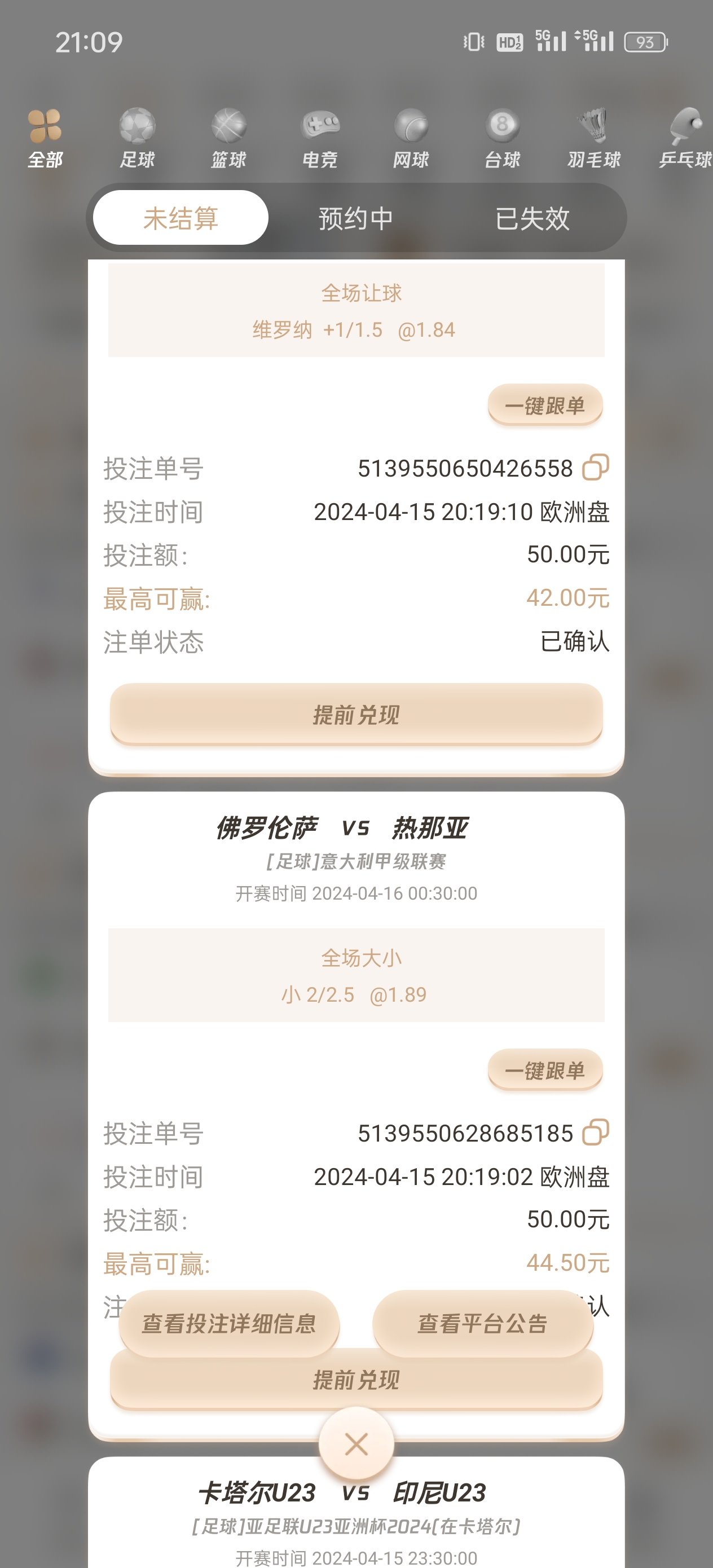Open 查看平台公告
The image size is (713, 1568).
[x=483, y=1323]
